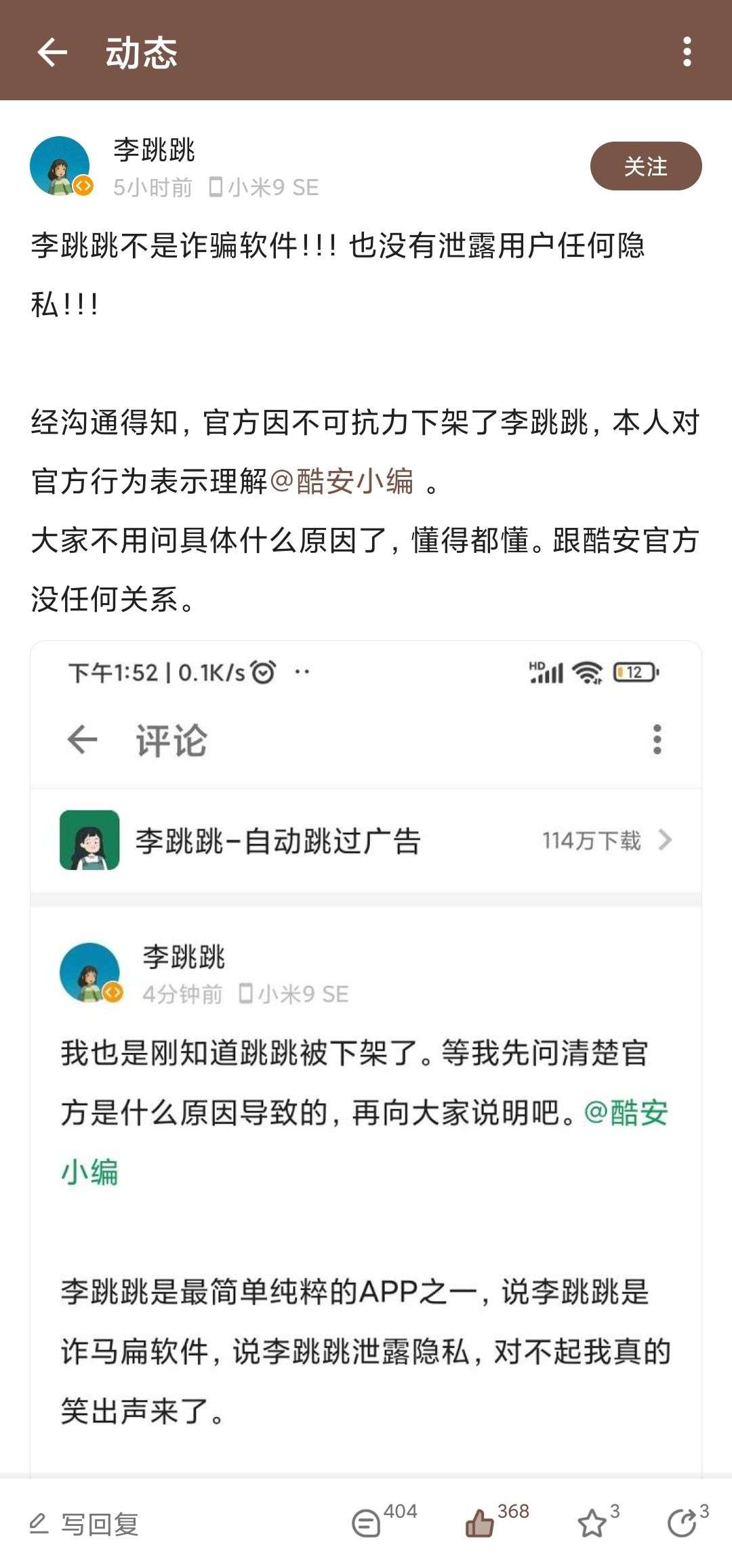Image resolution: width=732 pixels, height=1568 pixels.
Task: Favorite this post with the star icon
Action: pos(592,1524)
